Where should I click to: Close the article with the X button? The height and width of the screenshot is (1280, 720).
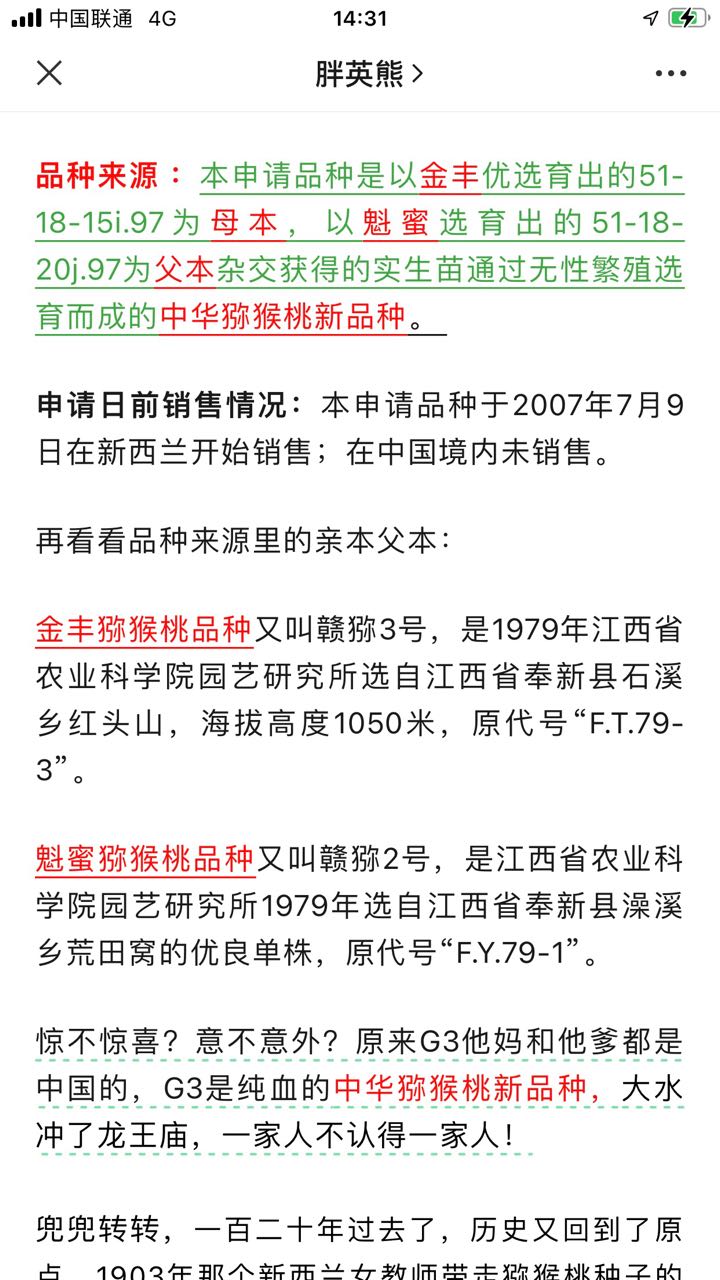(x=49, y=73)
